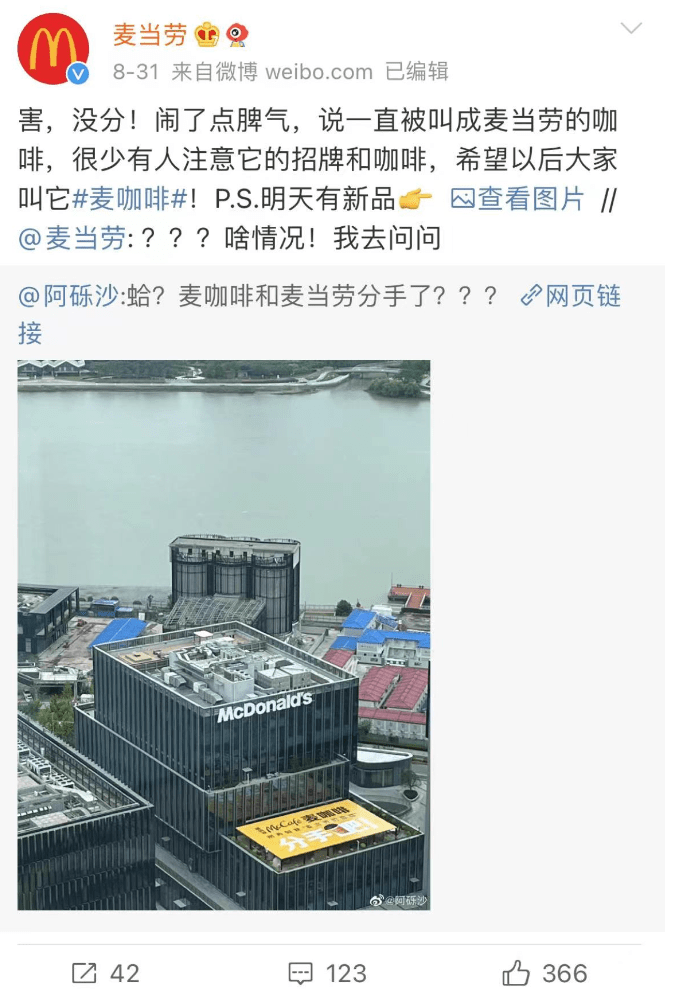Tap the 查看图片 link
The width and height of the screenshot is (684, 1002).
518,199
